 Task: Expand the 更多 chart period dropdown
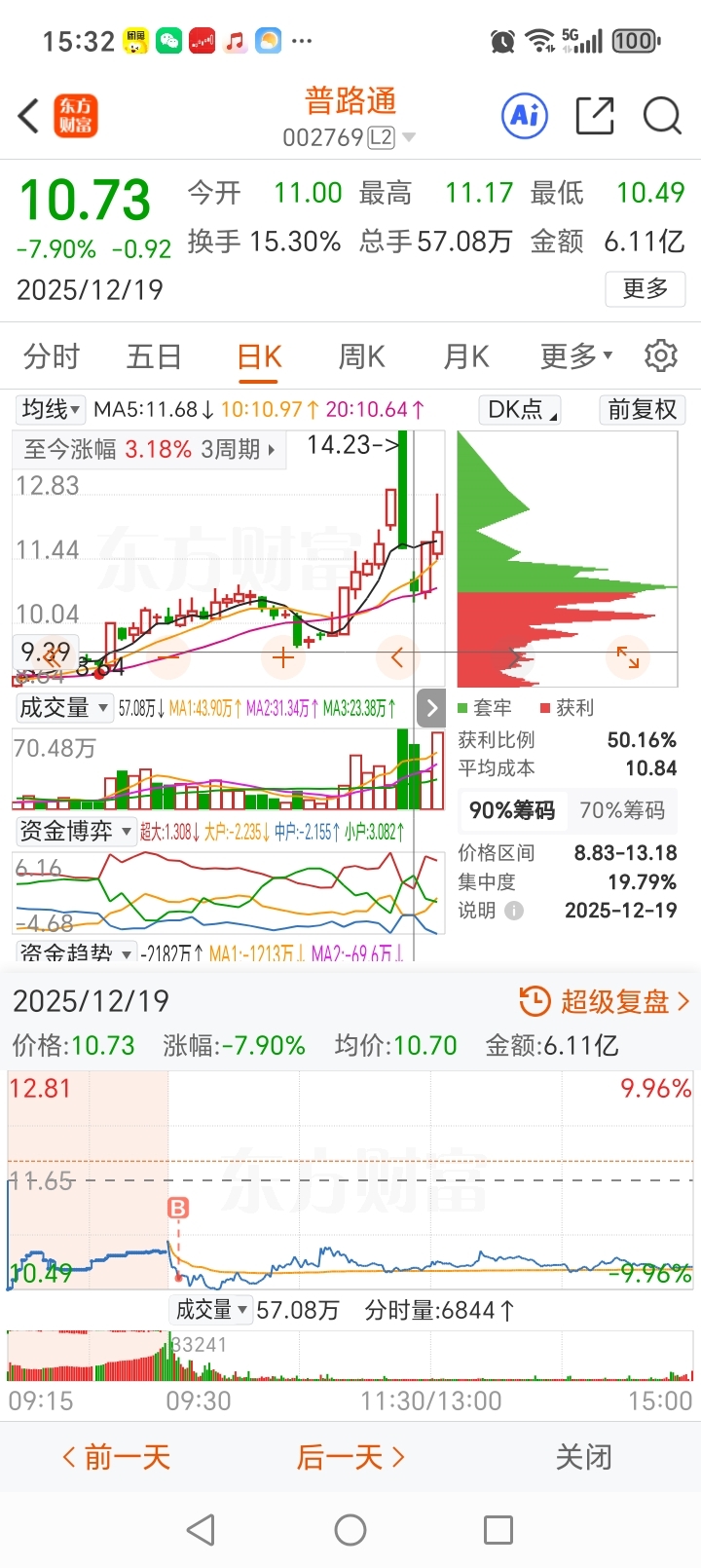[576, 356]
